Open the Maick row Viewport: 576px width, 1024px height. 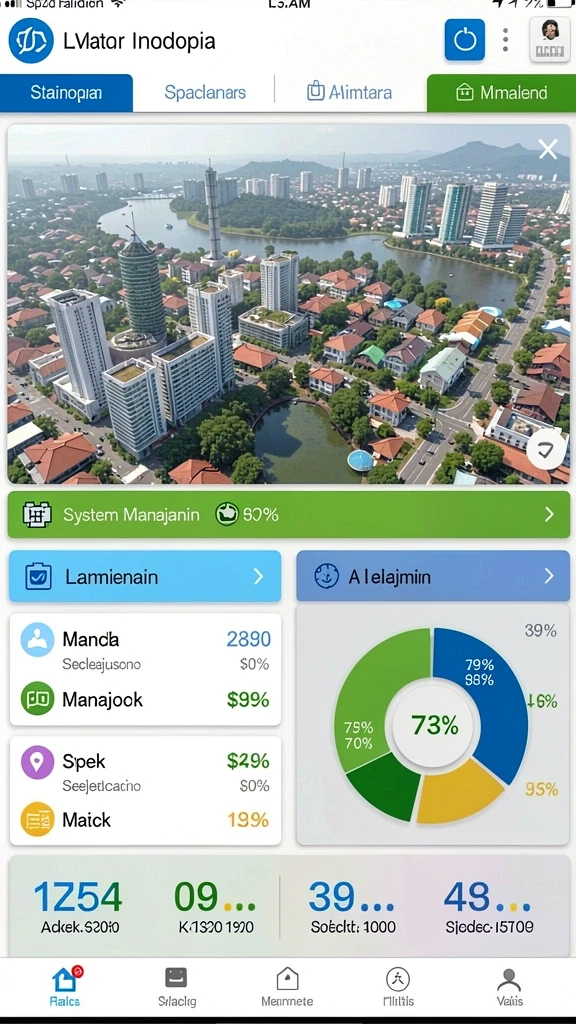coord(146,820)
